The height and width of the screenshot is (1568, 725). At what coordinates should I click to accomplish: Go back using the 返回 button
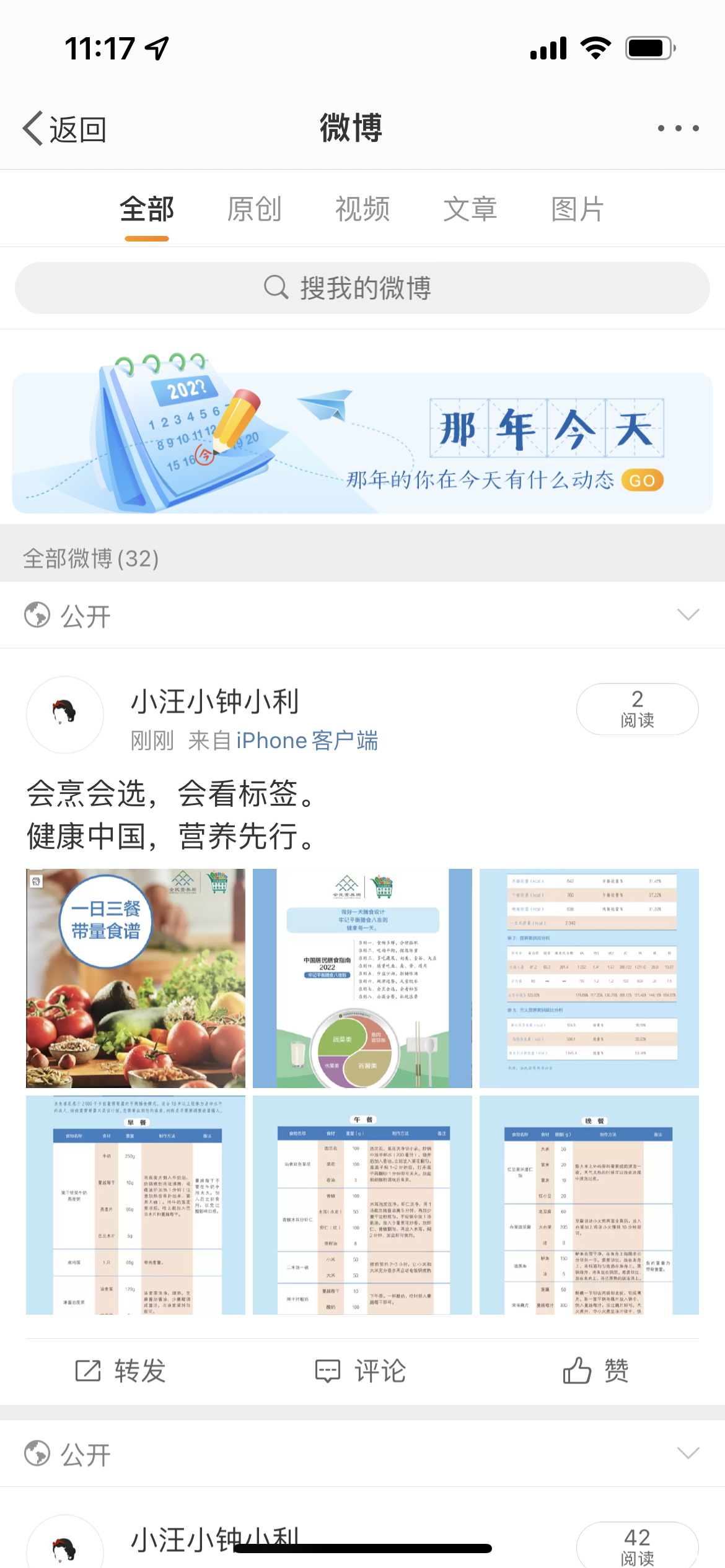pyautogui.click(x=64, y=129)
